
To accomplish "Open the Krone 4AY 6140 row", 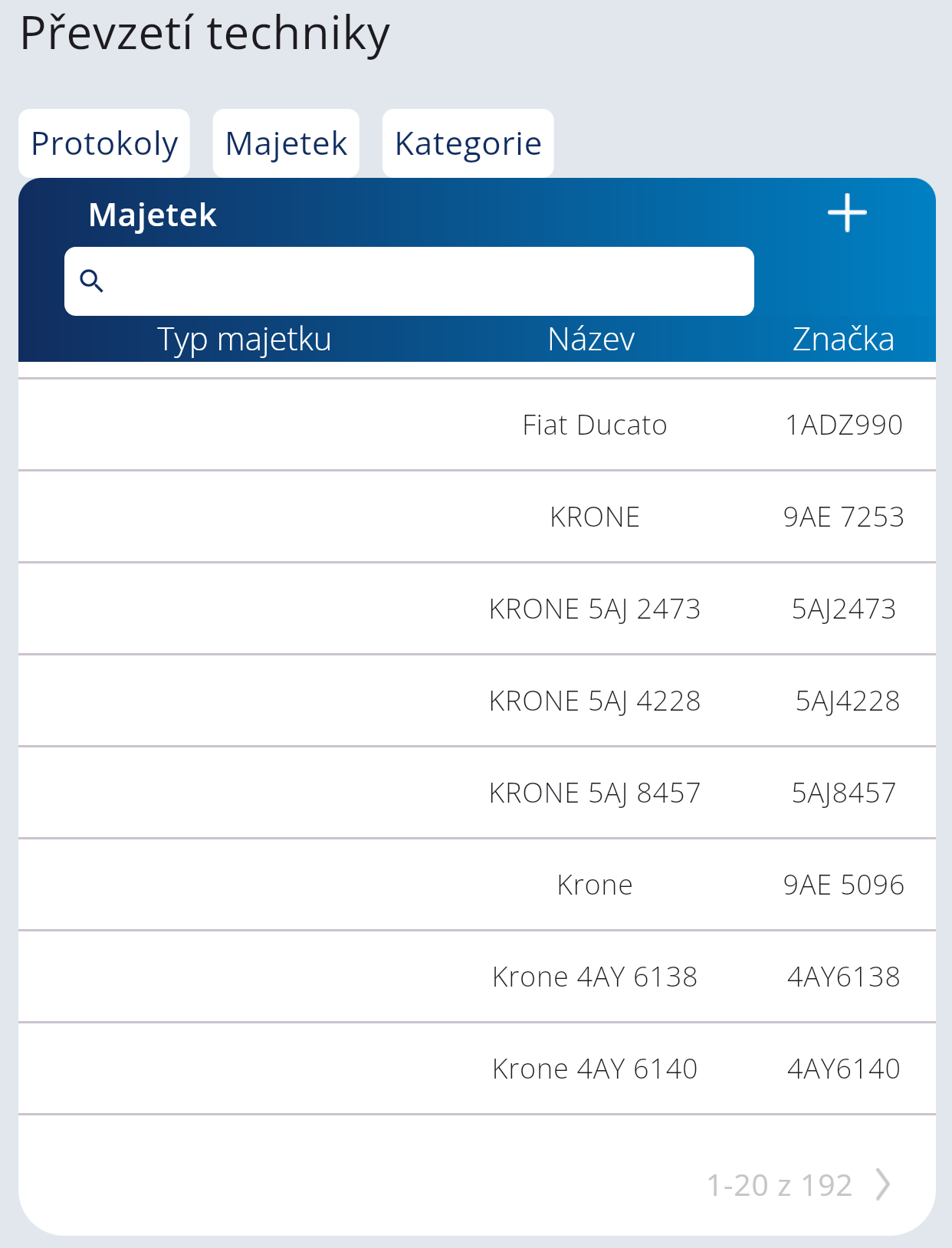I will click(595, 1069).
